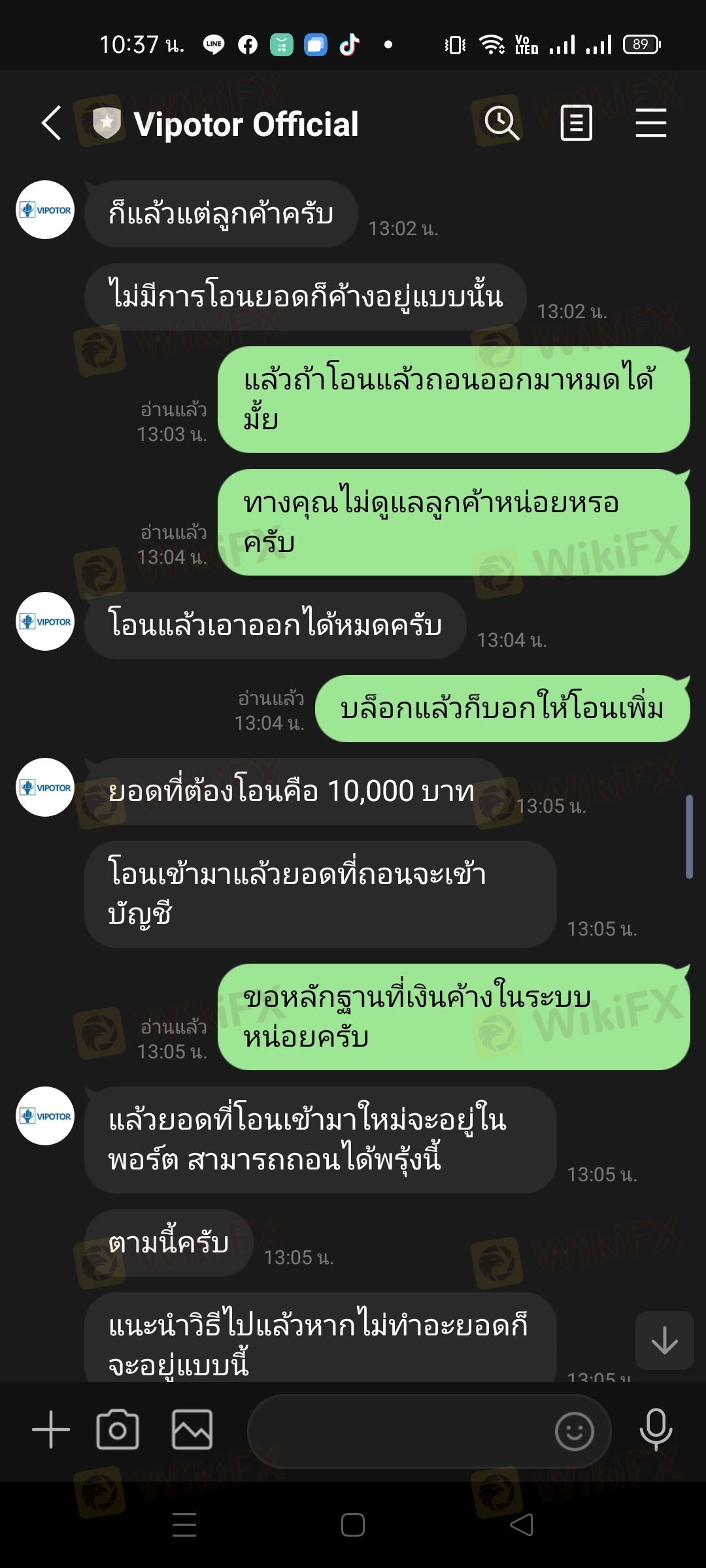Viewport: 706px width, 1568px height.
Task: Open the chat notes icon
Action: tap(576, 123)
